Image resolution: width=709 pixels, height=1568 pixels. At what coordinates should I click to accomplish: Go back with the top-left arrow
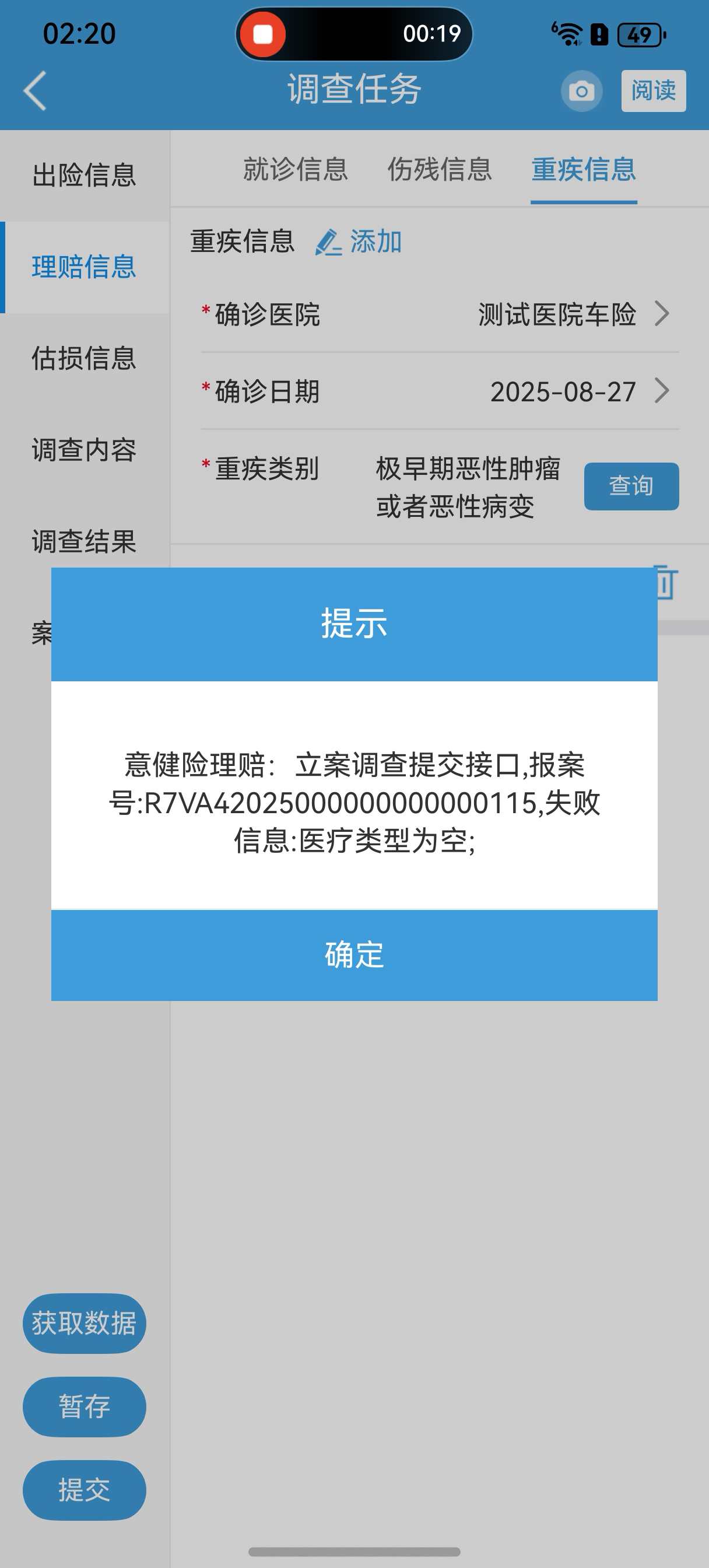[x=36, y=90]
